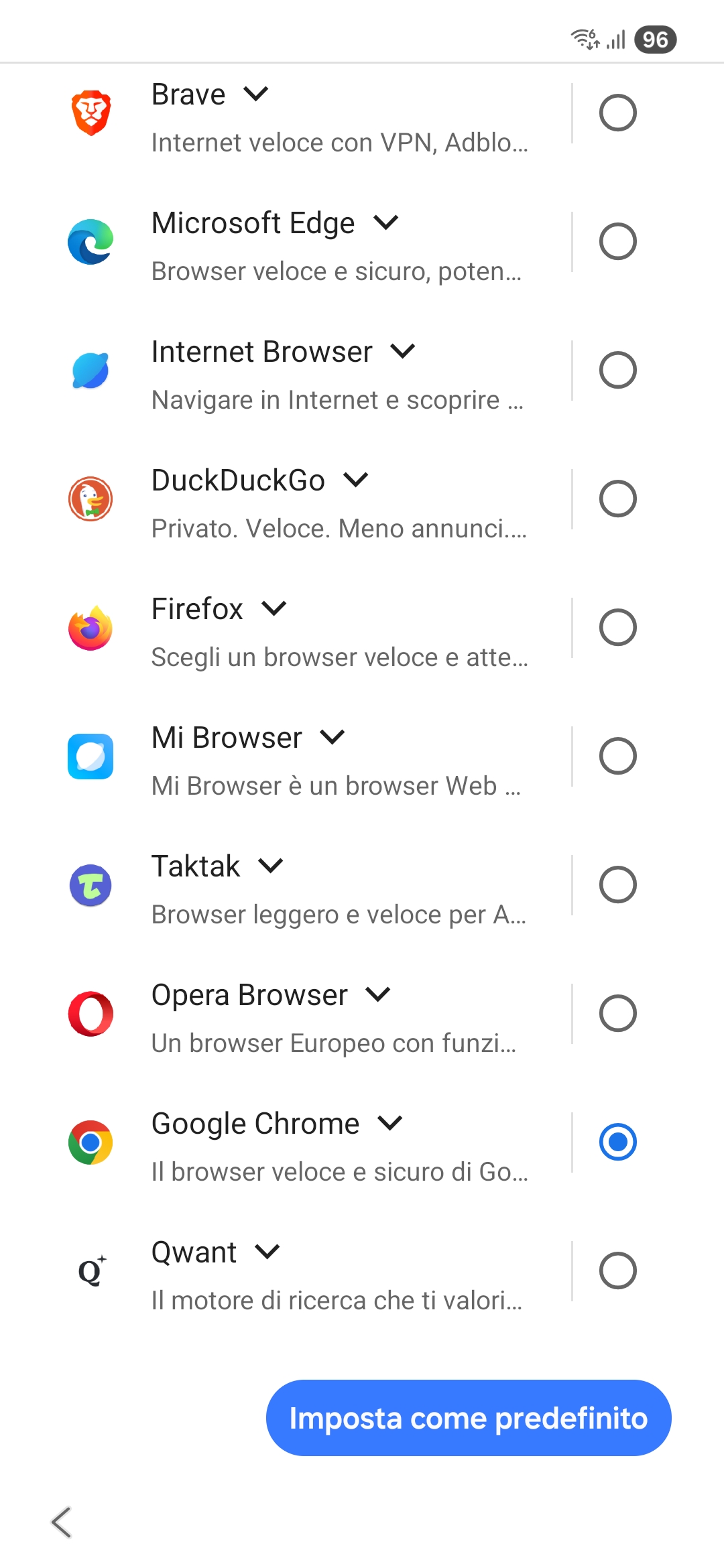Tap Imposta come predefinito button

[469, 1418]
